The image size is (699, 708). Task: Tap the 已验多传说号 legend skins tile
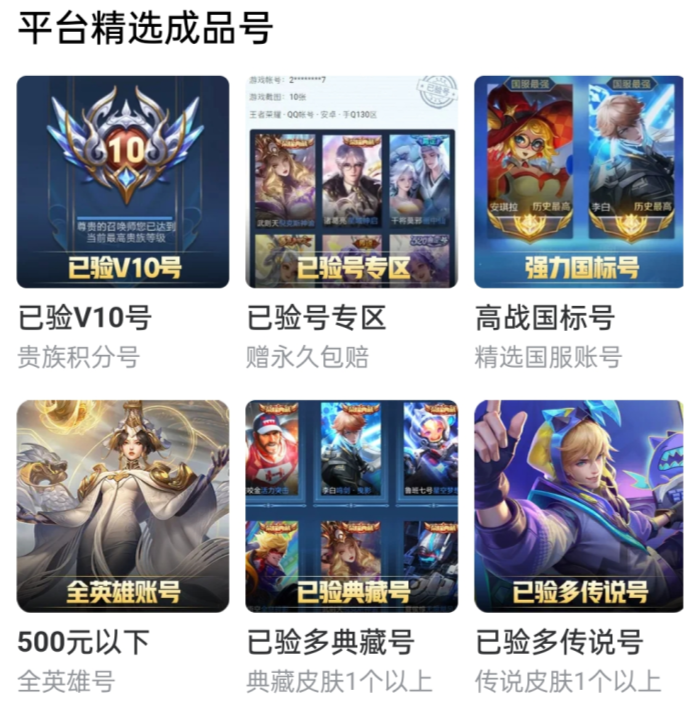(580, 506)
